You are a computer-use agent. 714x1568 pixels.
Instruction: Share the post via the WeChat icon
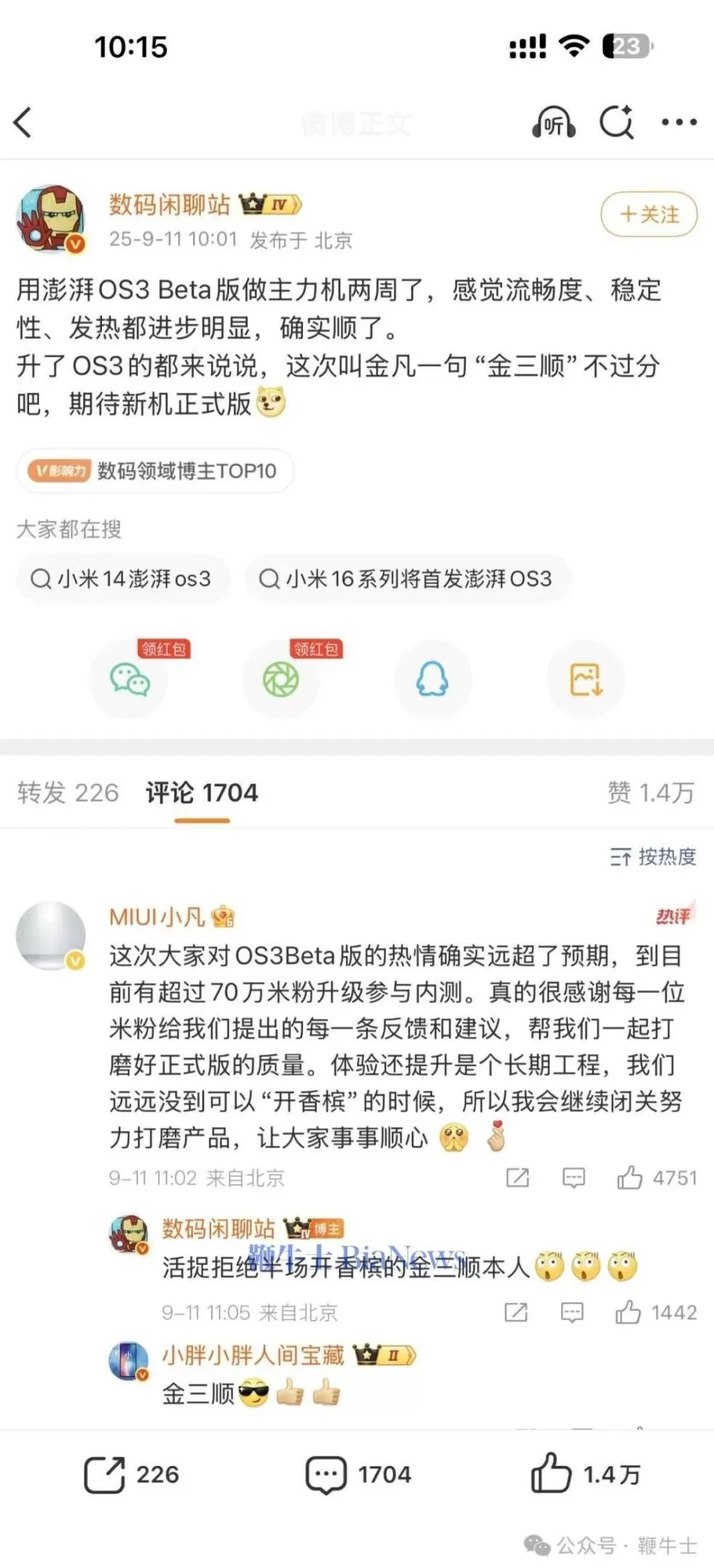tap(128, 680)
